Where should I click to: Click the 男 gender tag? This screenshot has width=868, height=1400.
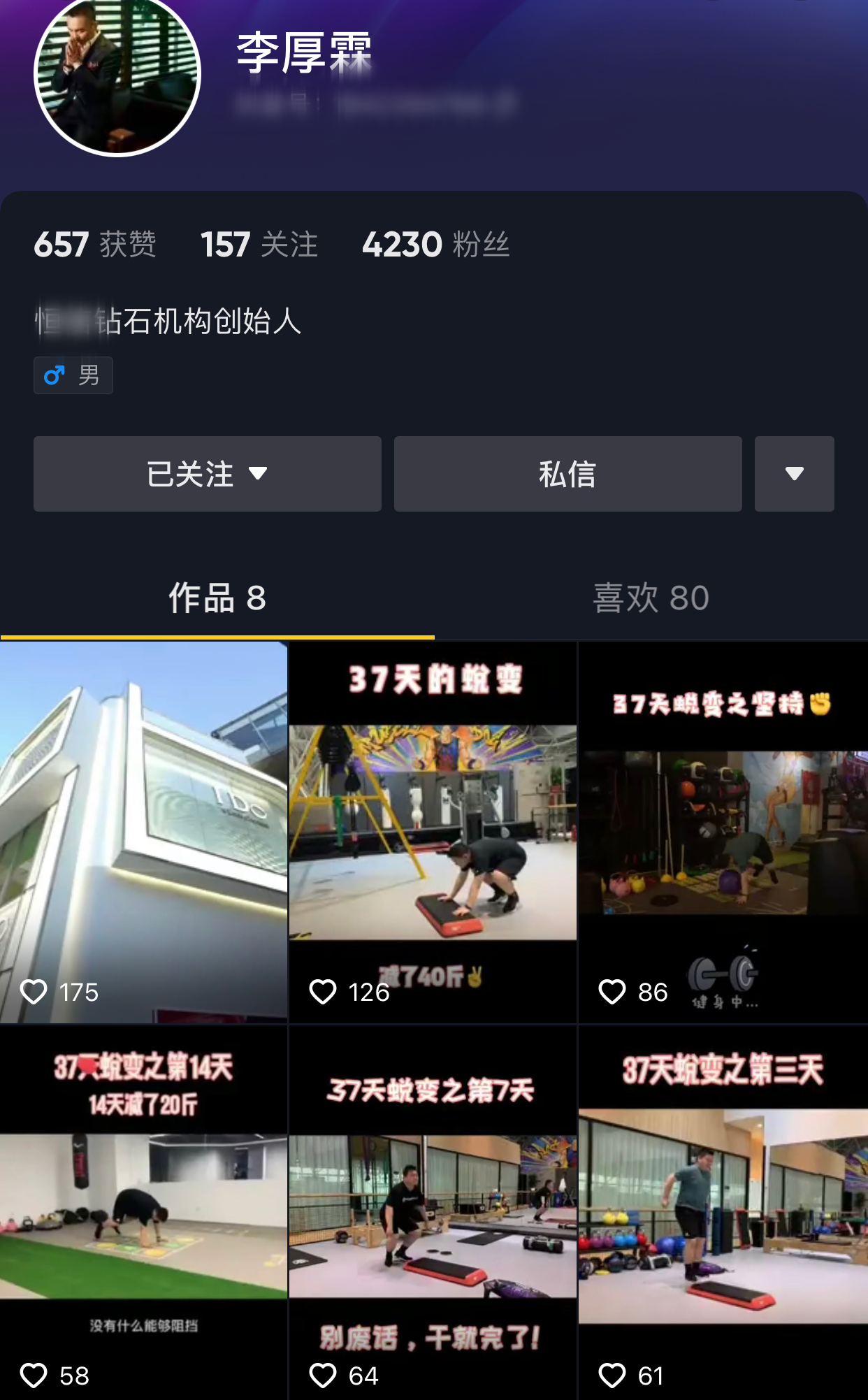pos(73,375)
